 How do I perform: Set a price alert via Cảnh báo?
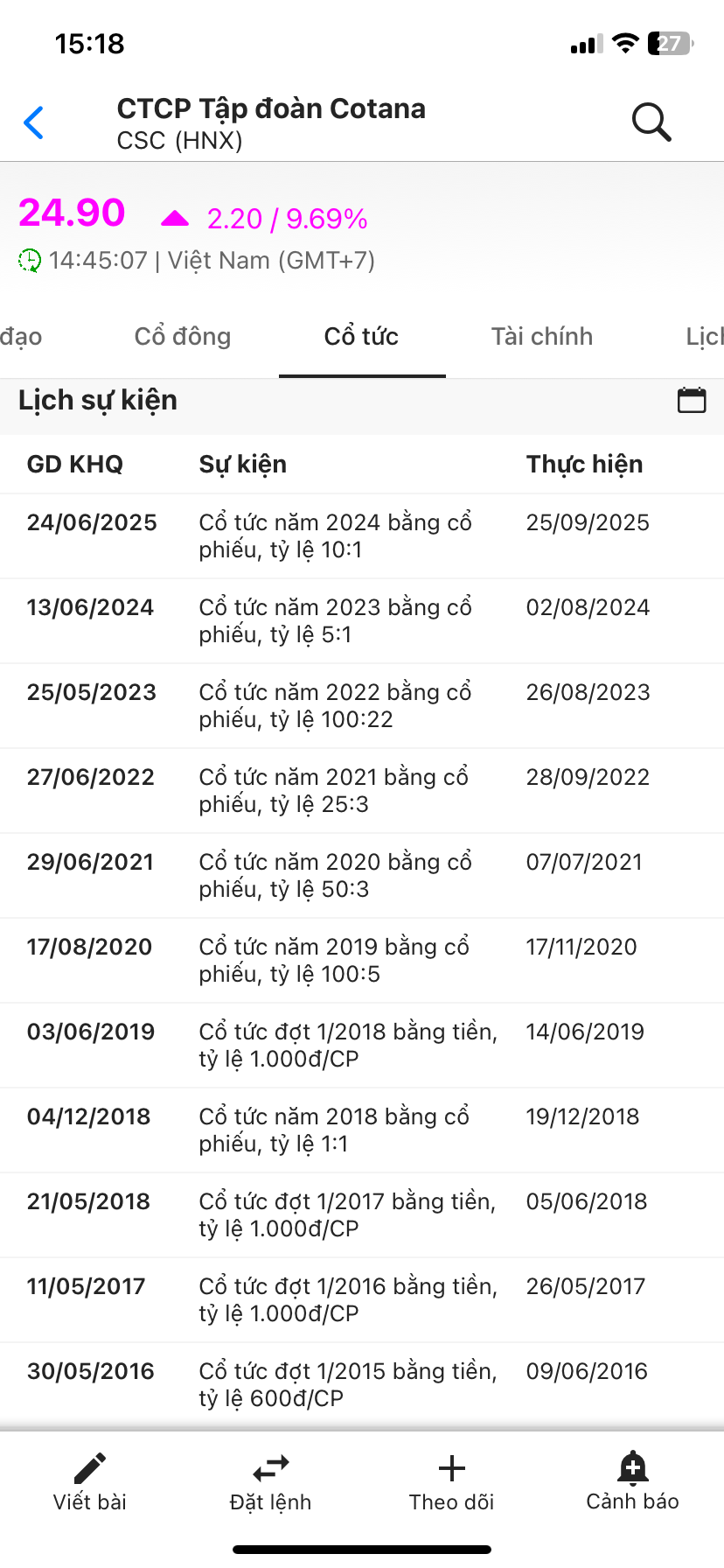[632, 1483]
